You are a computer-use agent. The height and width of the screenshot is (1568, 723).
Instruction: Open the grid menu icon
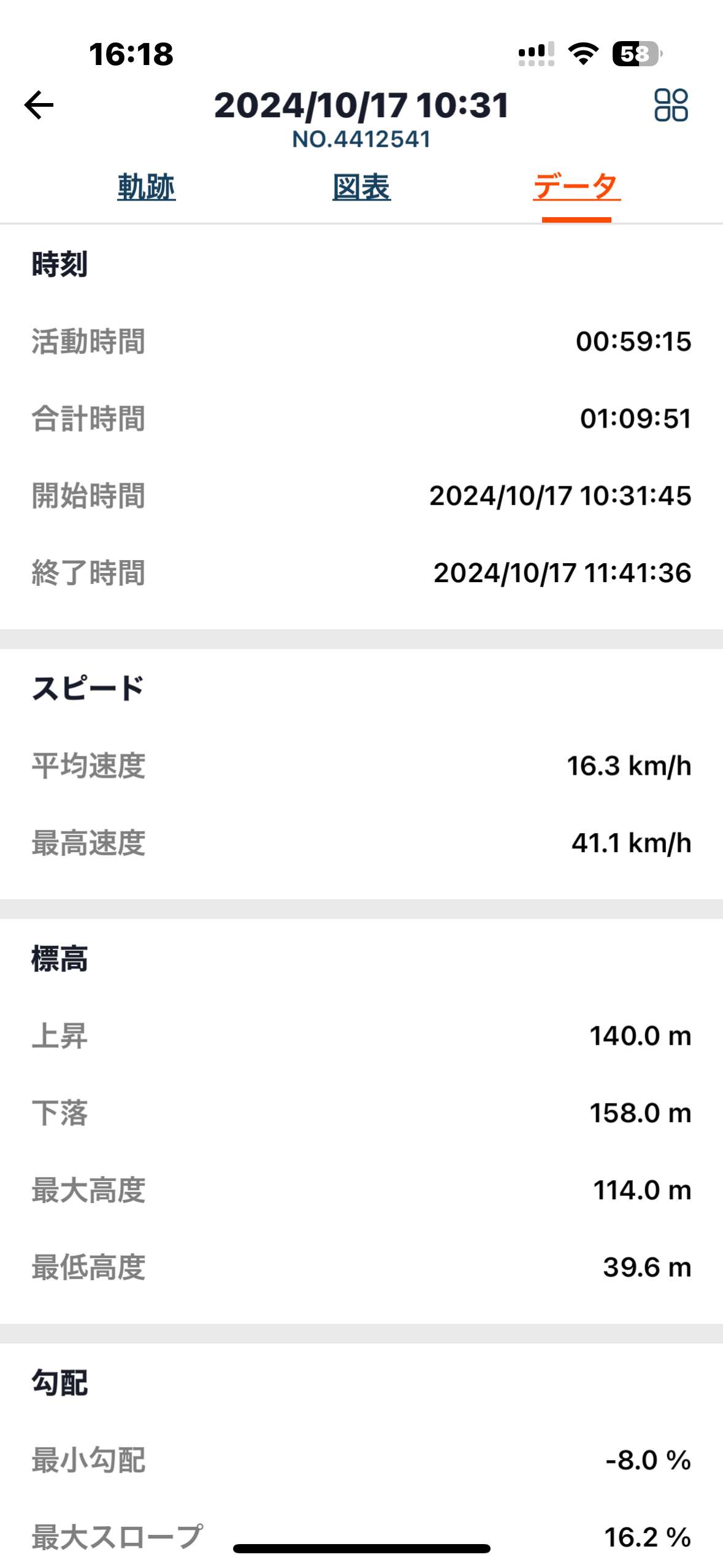671,105
